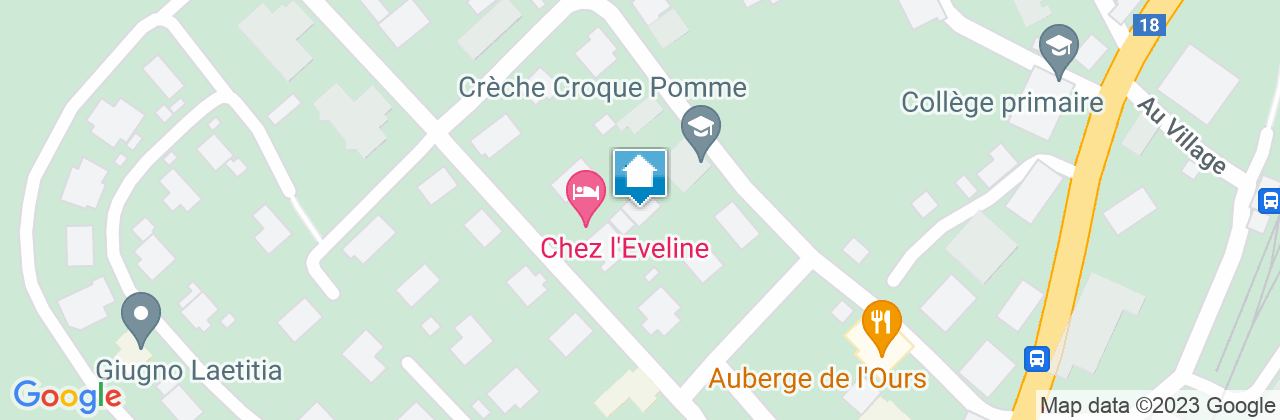Open the Auberge de l'Ours restaurant marker

(x=881, y=324)
